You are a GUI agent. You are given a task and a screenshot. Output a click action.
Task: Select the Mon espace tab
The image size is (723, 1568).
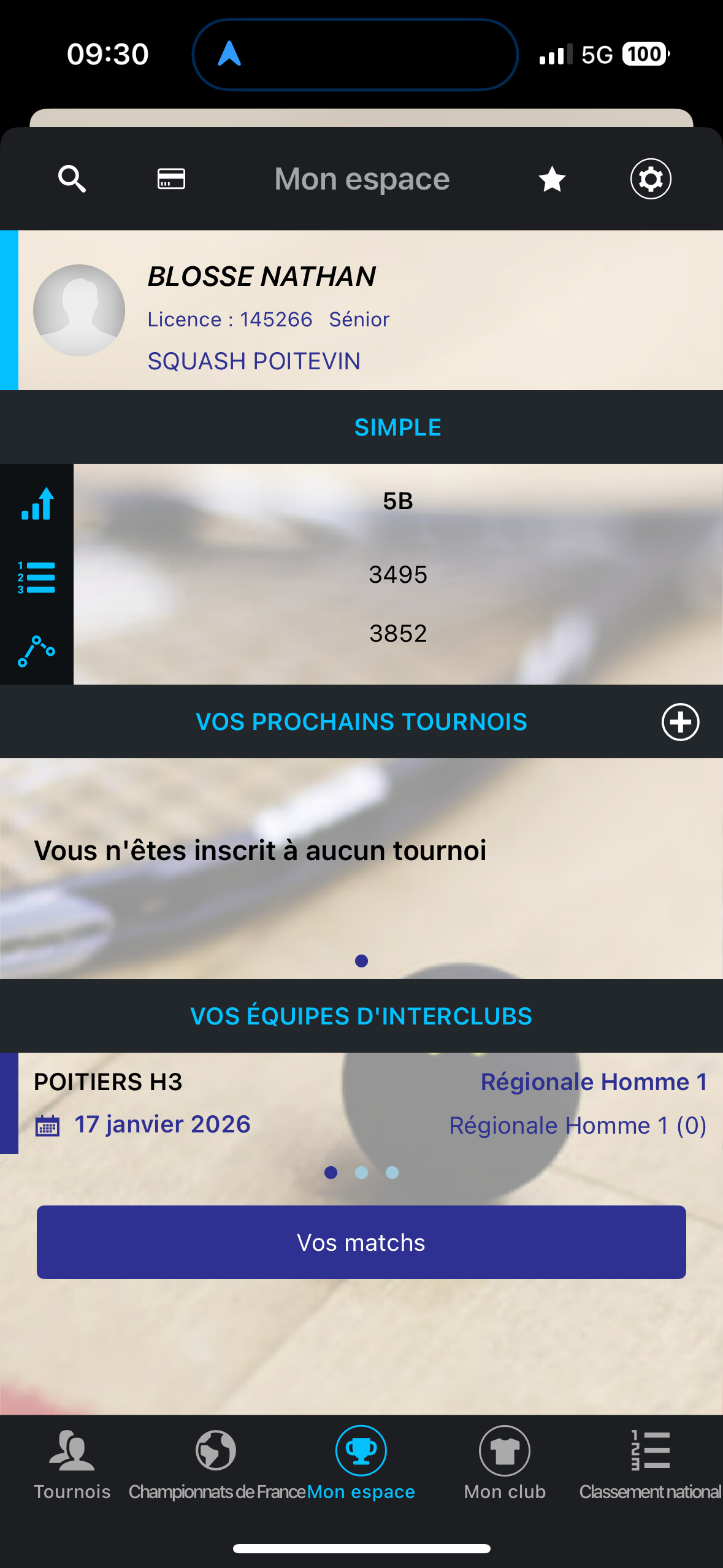361,1464
